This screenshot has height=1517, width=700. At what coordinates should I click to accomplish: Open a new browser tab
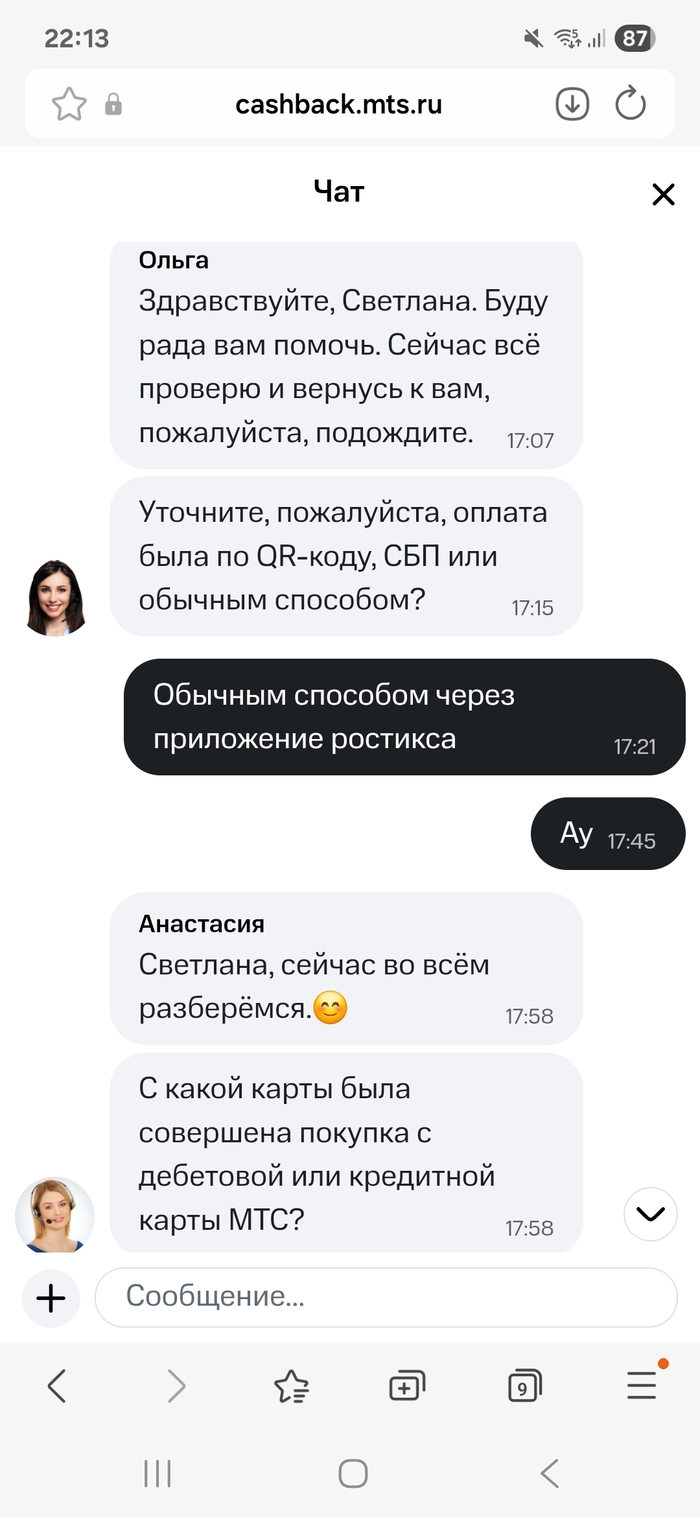tap(406, 1386)
